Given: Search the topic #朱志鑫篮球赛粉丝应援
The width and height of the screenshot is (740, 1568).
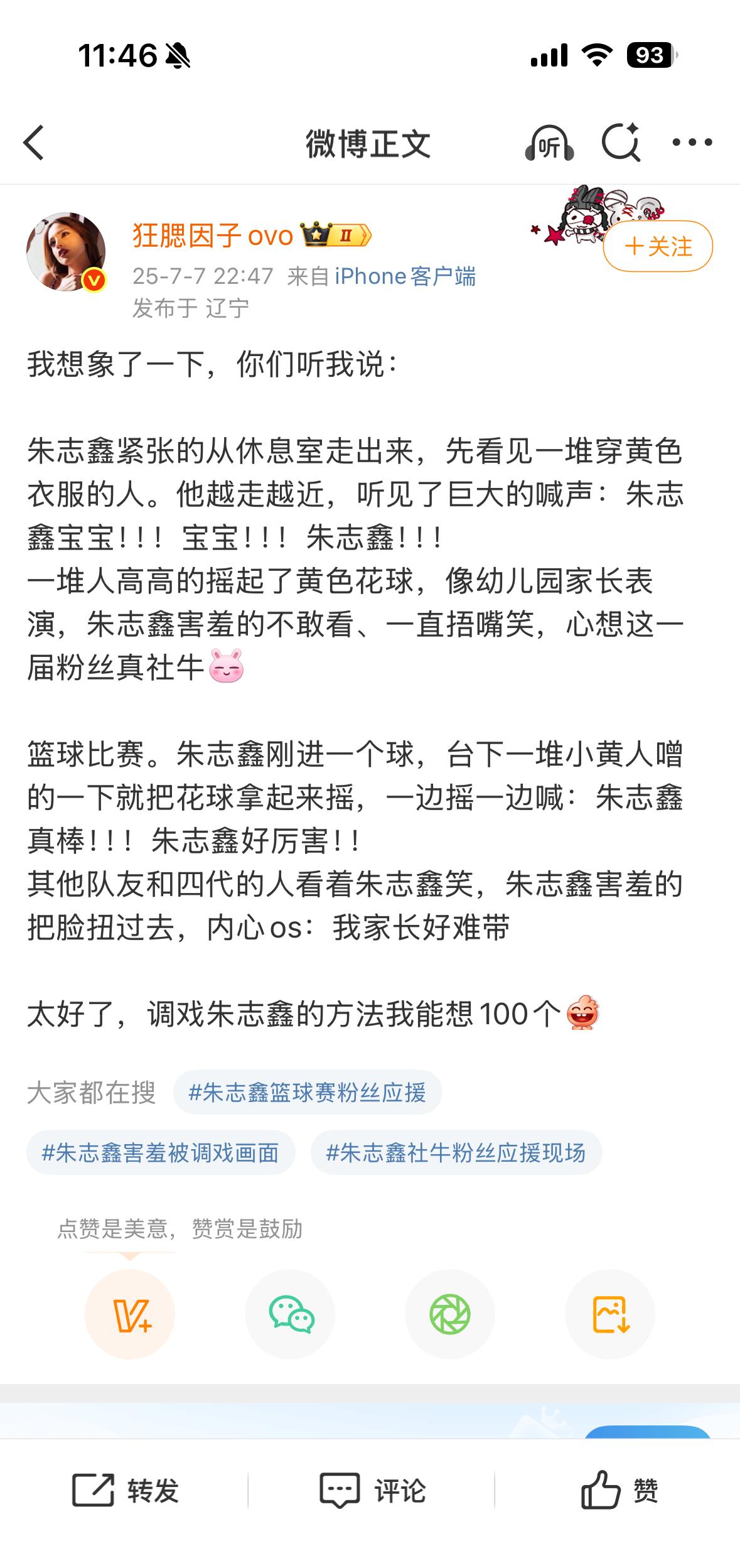Looking at the screenshot, I should click(308, 1093).
